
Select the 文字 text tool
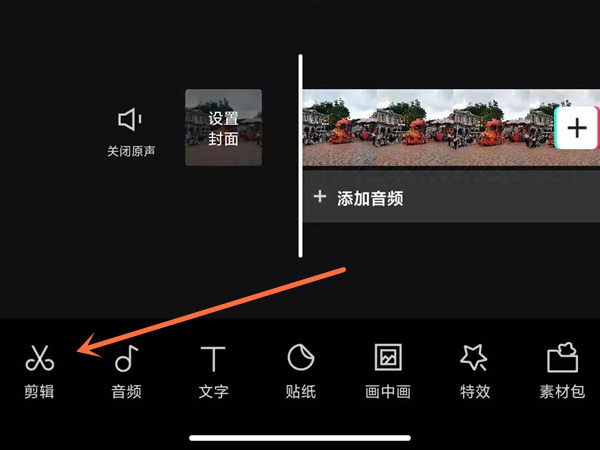[213, 369]
